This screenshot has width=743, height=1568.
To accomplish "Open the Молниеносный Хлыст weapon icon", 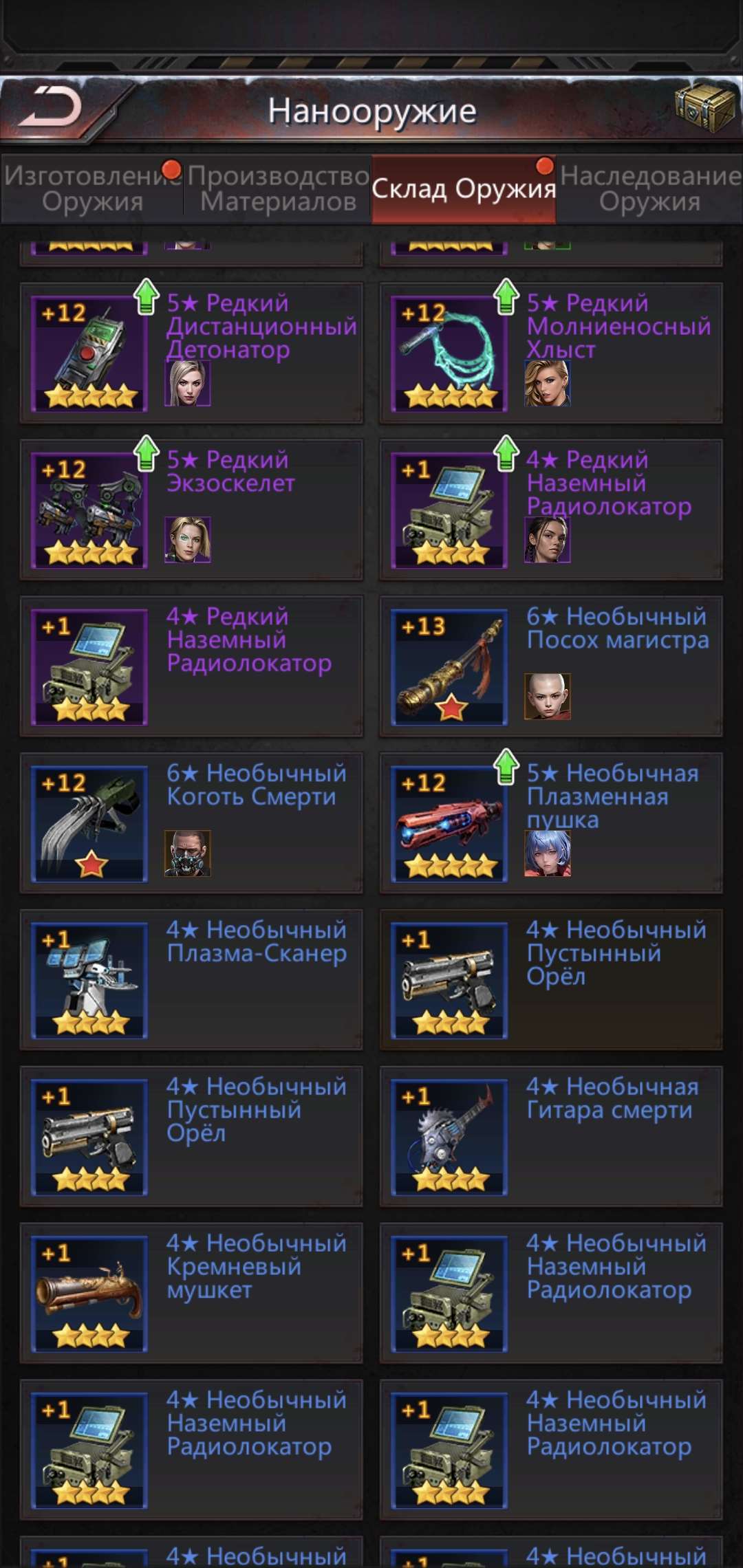I will tap(448, 351).
